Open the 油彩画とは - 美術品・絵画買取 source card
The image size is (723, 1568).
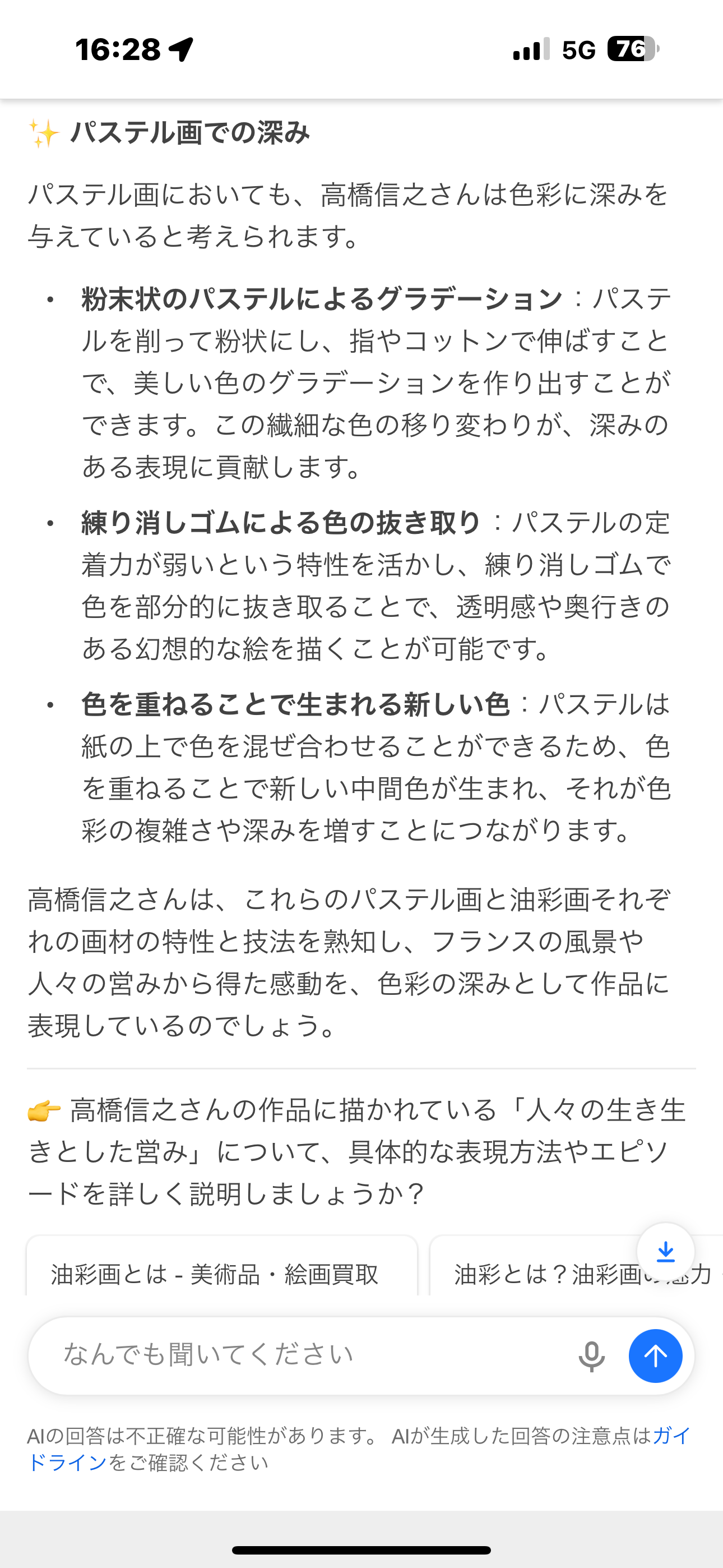(x=221, y=1273)
